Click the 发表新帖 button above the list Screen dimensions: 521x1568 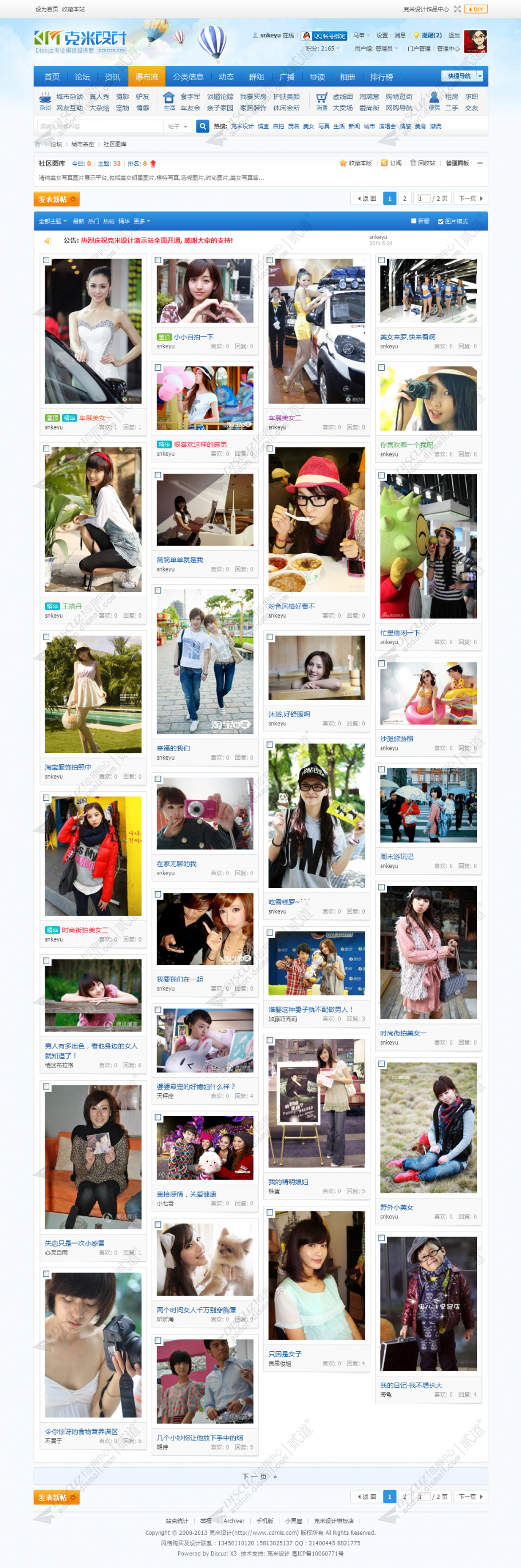pyautogui.click(x=56, y=199)
